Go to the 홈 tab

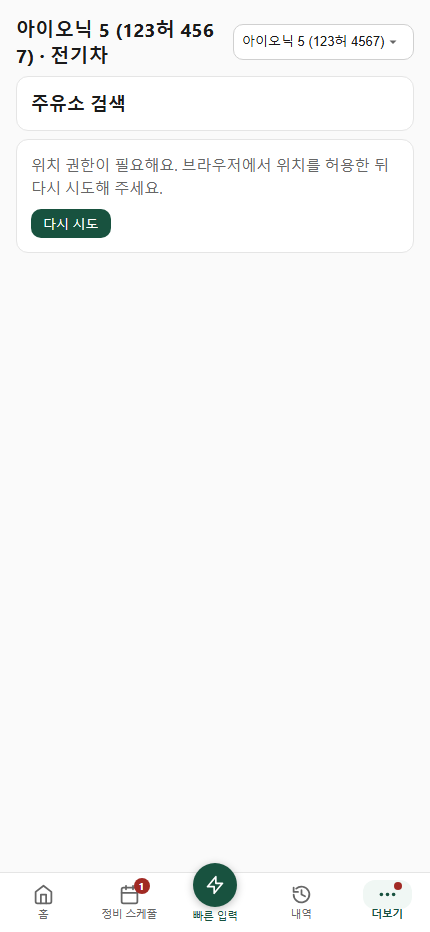43,902
